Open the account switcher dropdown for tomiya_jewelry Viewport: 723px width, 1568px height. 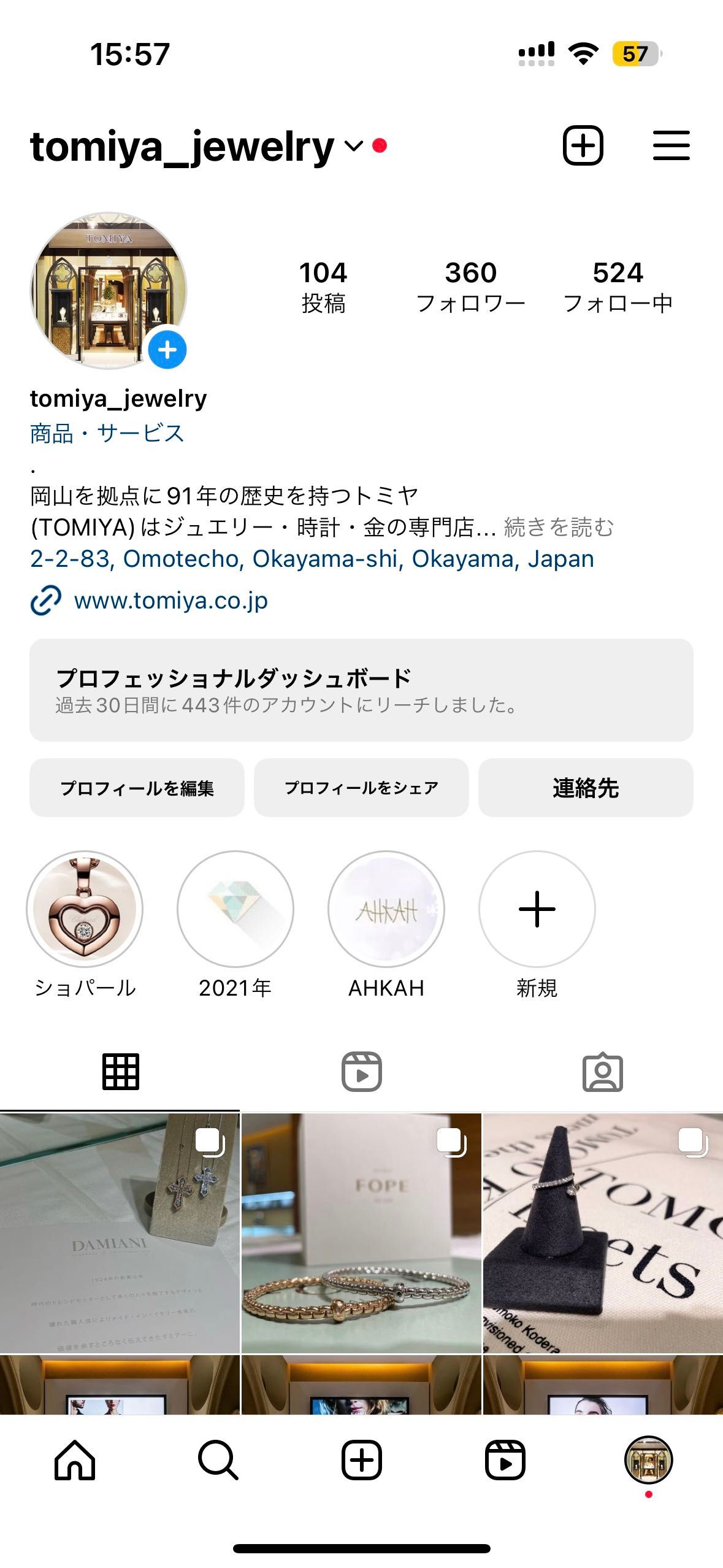(354, 147)
